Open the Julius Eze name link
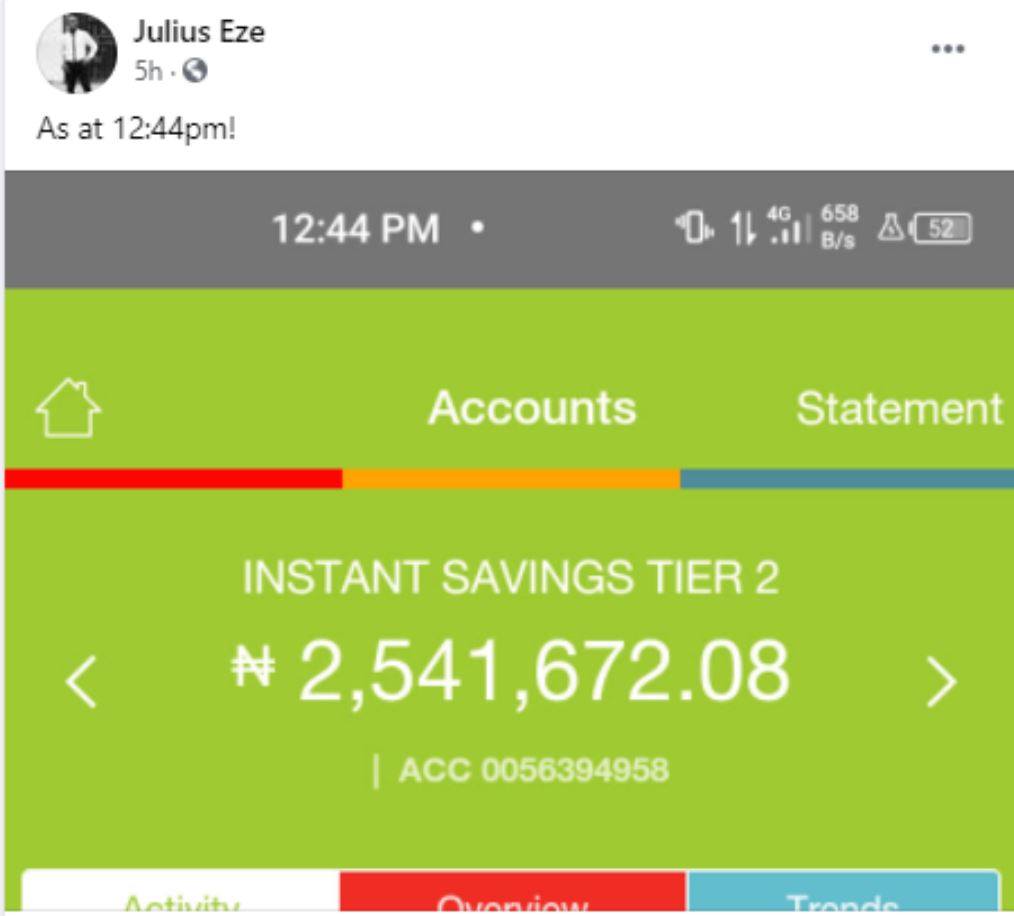1014x916 pixels. click(x=199, y=33)
